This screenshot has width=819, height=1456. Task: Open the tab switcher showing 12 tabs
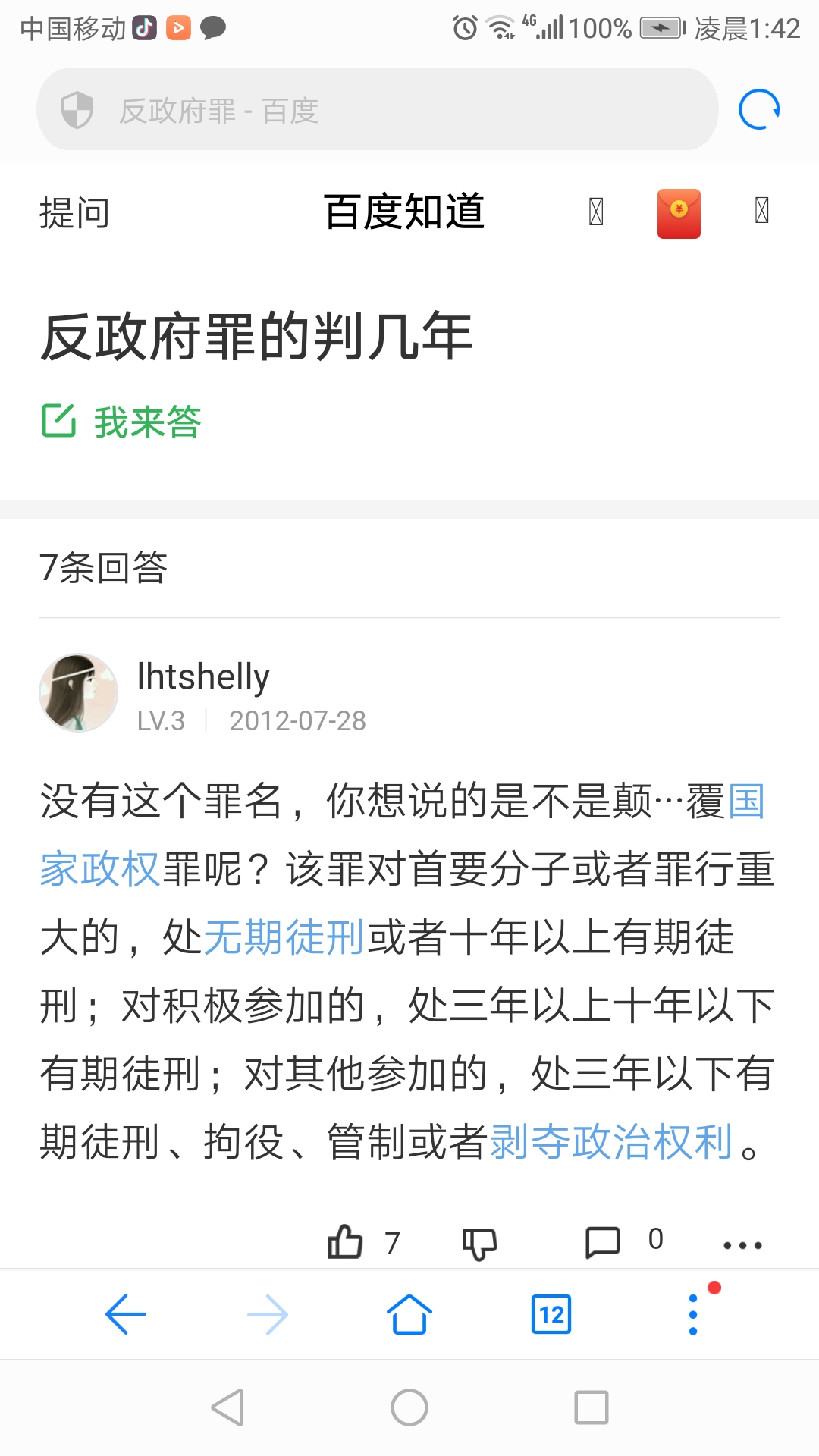point(551,1314)
